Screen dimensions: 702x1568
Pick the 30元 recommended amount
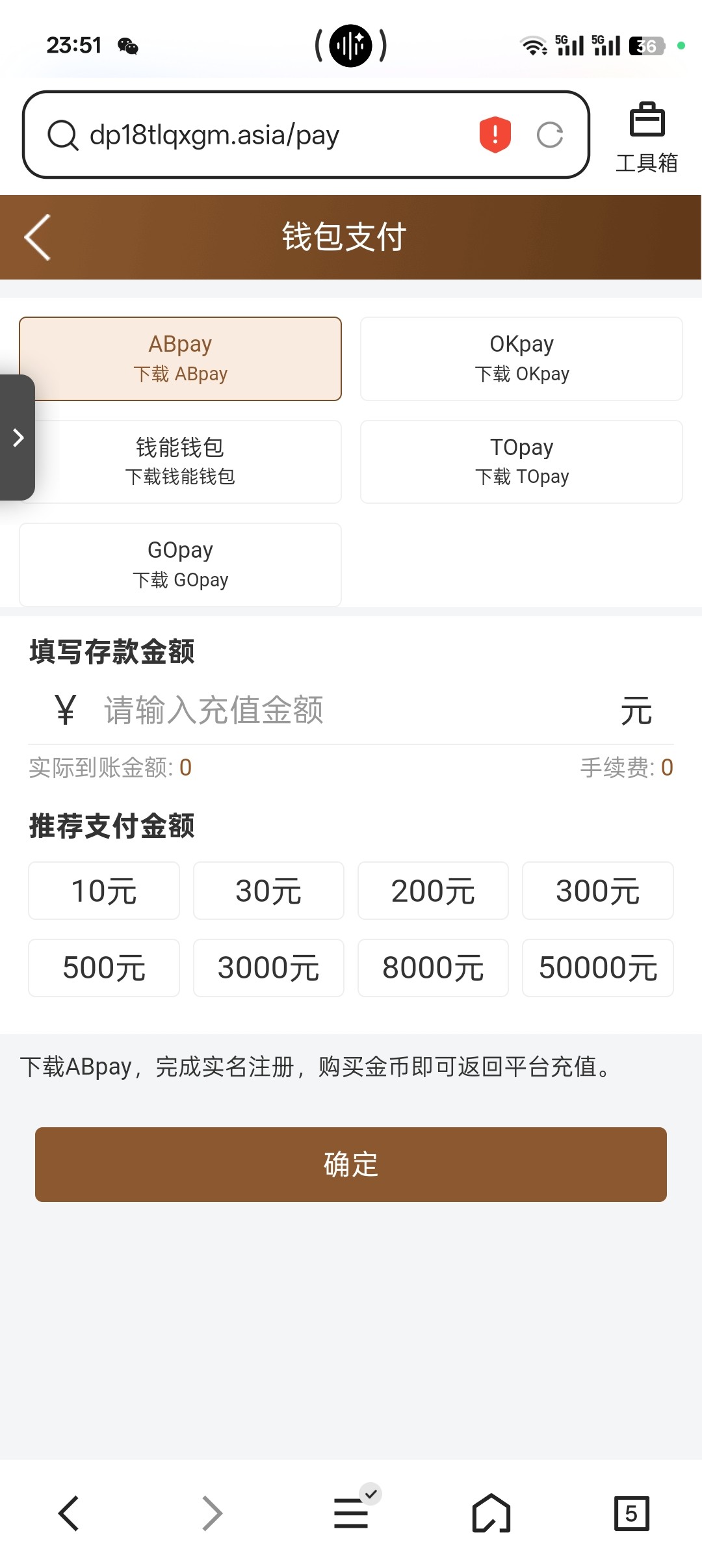[268, 891]
